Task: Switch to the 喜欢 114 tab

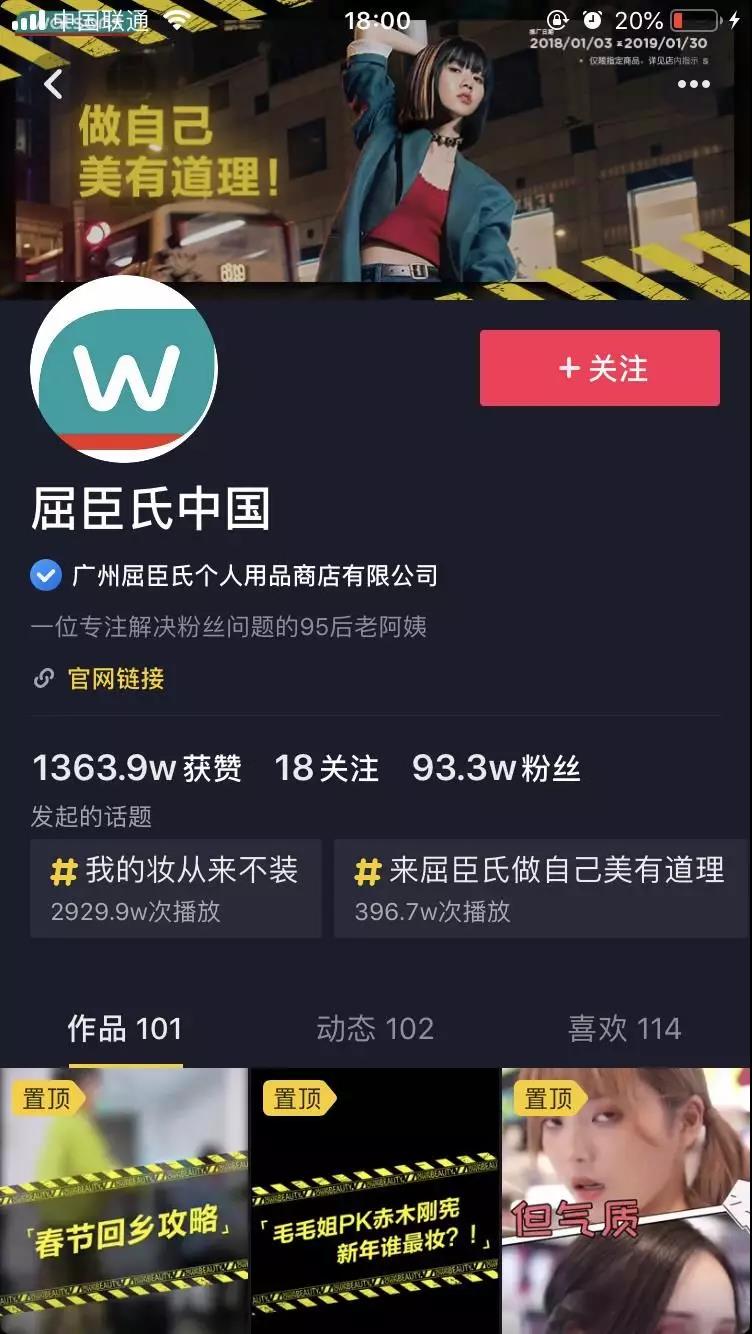Action: tap(625, 1028)
